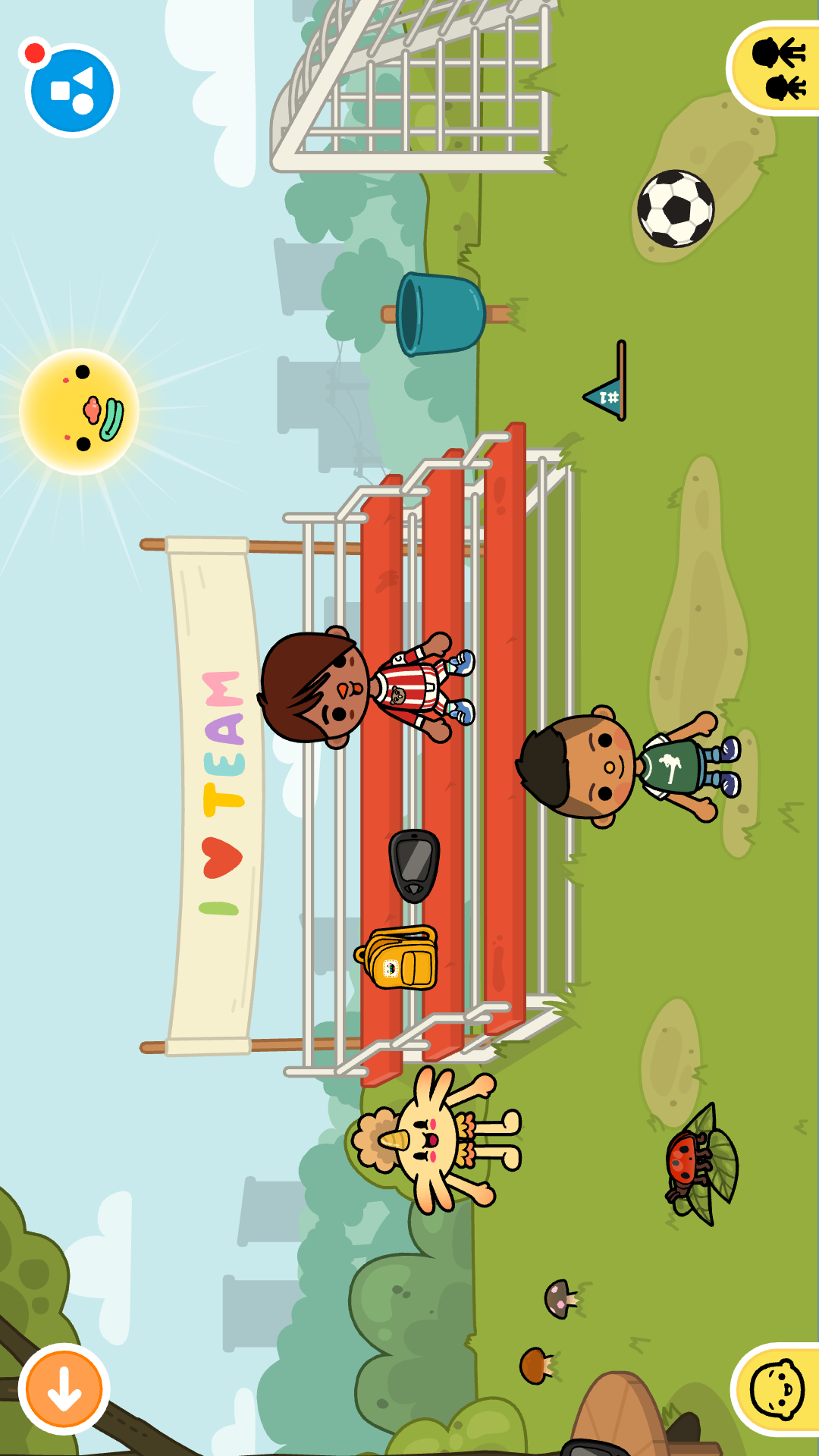Open the character selection button

(x=777, y=68)
